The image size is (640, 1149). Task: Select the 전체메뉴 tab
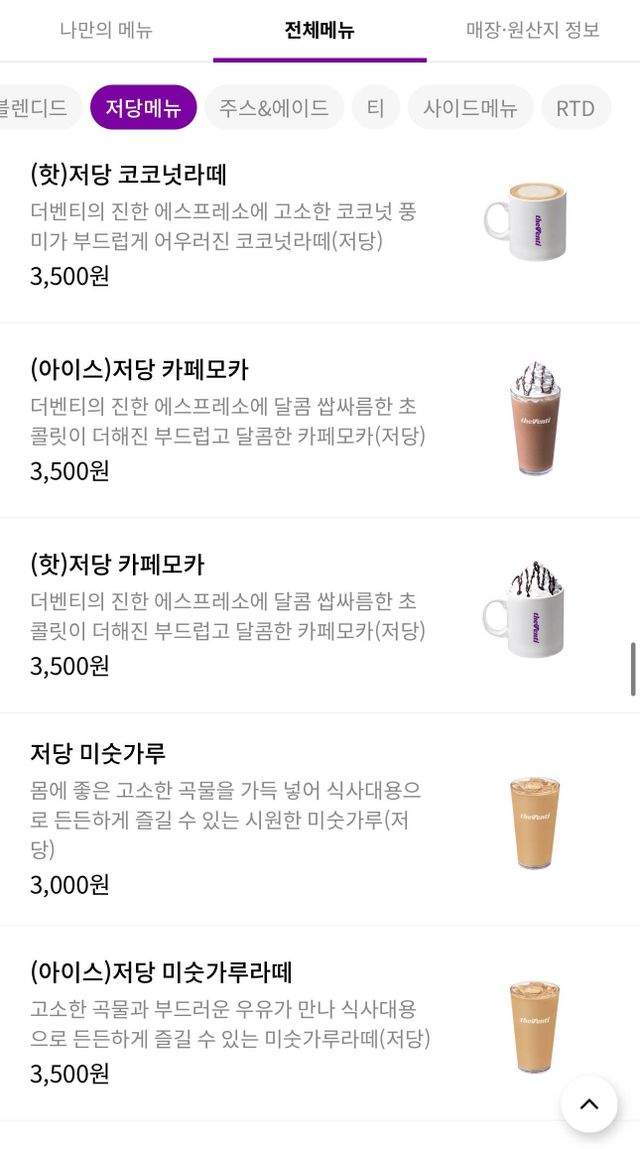319,30
